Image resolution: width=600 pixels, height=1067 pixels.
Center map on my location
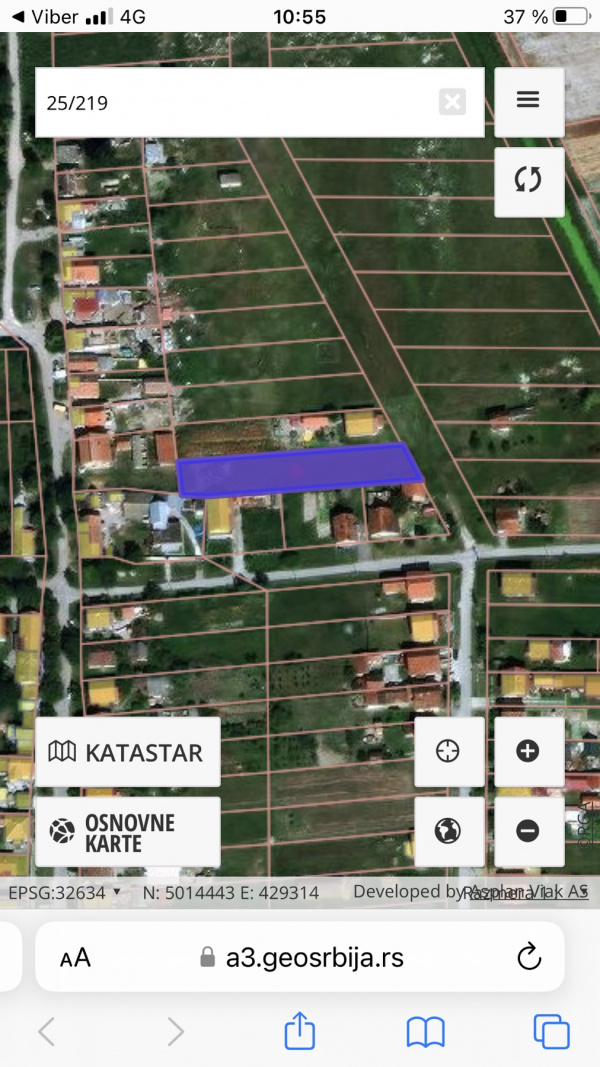tap(448, 751)
